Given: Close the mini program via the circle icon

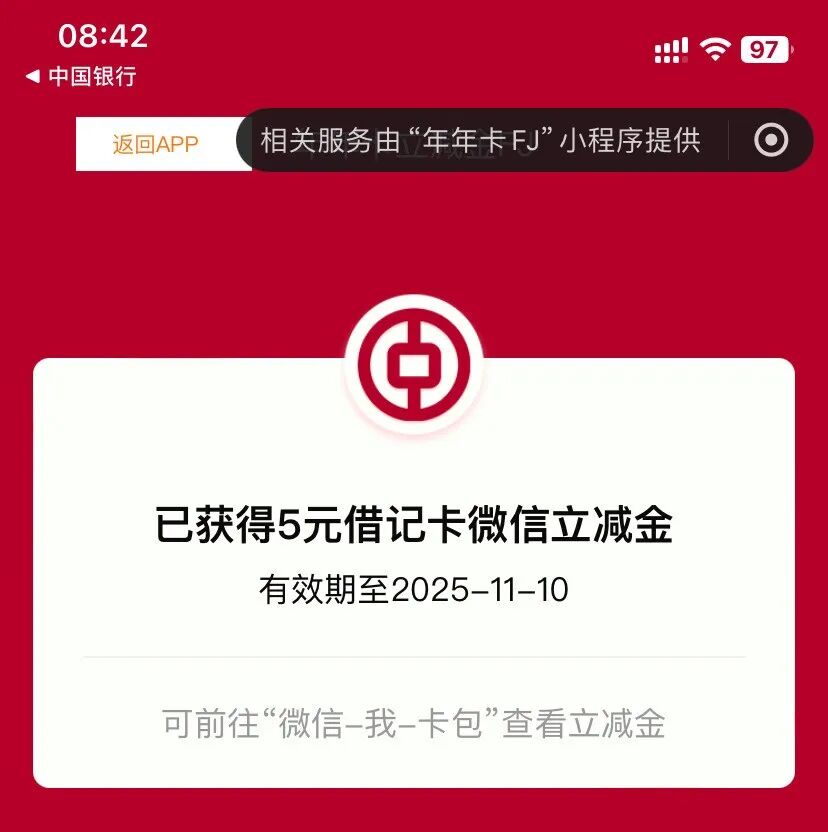Looking at the screenshot, I should (x=770, y=140).
